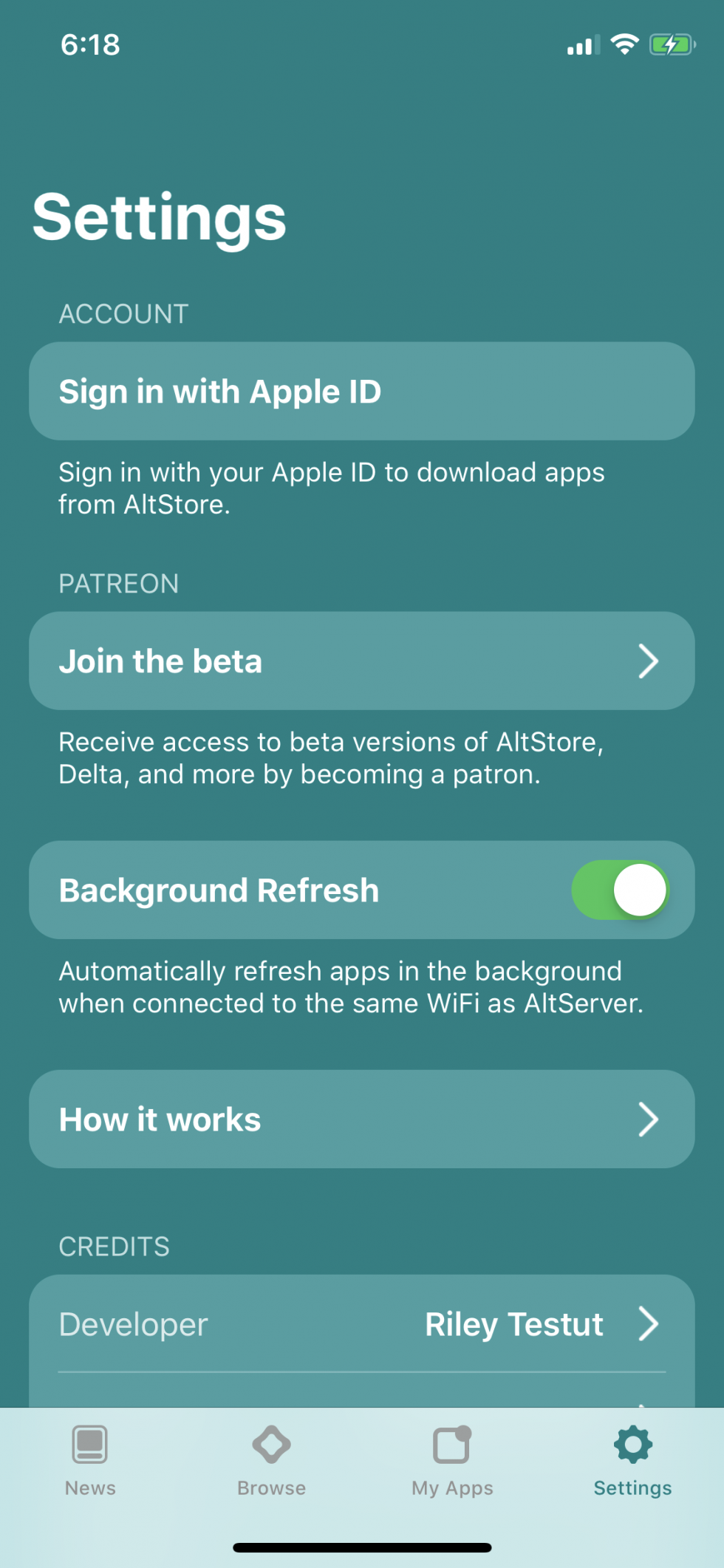Screen dimensions: 724x1568
Task: Tap the My Apps square icon
Action: pyautogui.click(x=451, y=1445)
